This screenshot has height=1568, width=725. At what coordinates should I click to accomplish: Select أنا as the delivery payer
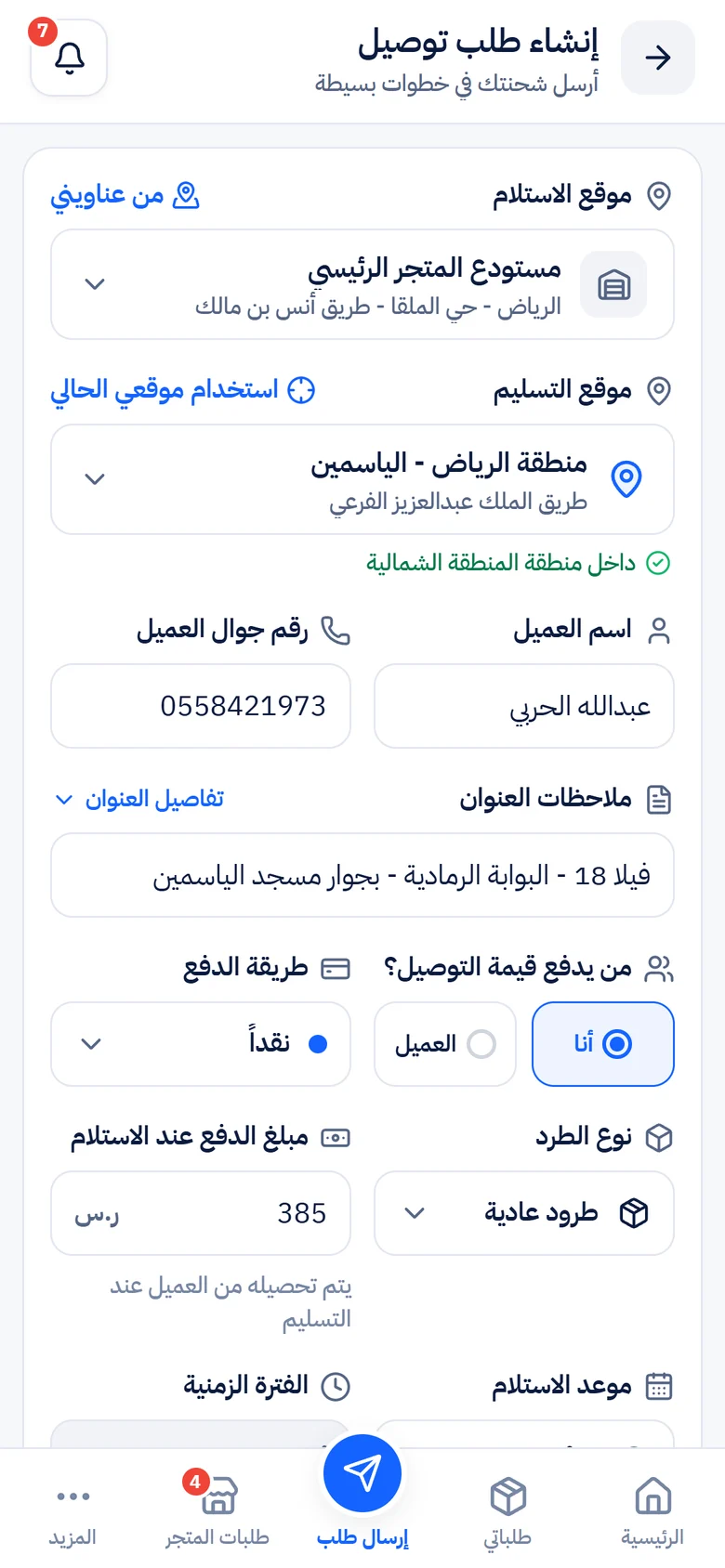pyautogui.click(x=603, y=1044)
